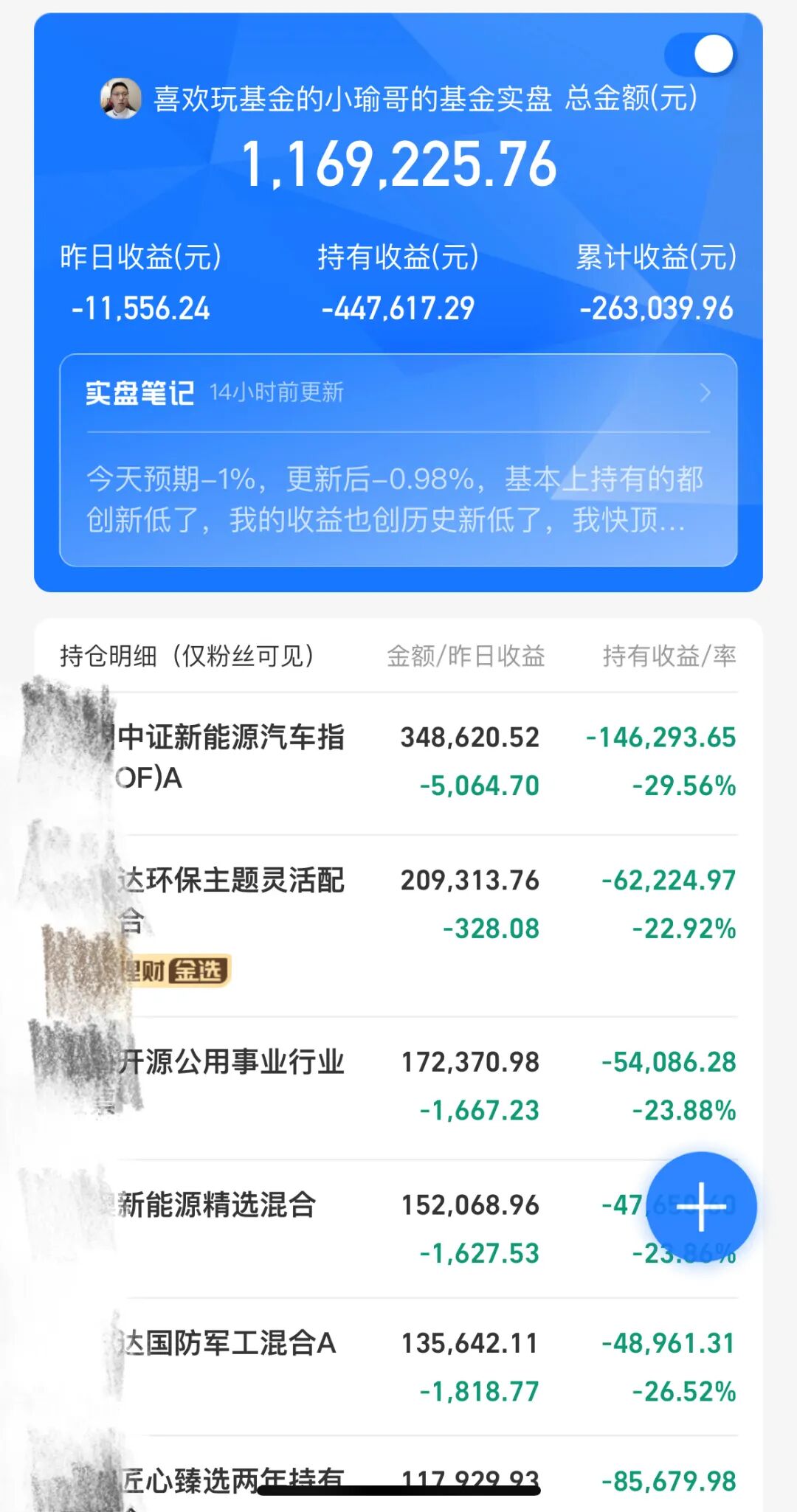This screenshot has width=797, height=1512.
Task: Tap the blue plus floating button
Action: coord(701,1207)
